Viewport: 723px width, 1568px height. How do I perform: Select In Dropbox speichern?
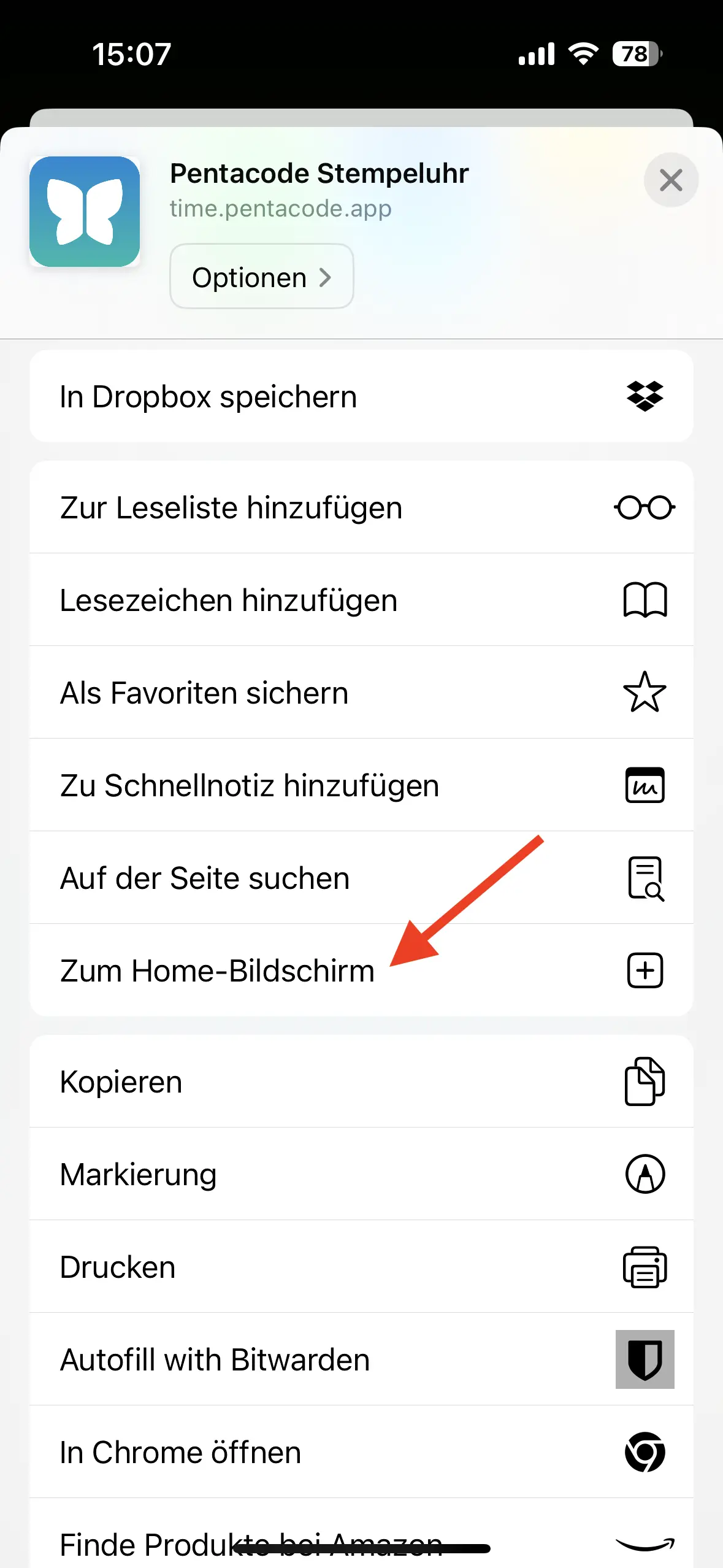361,396
